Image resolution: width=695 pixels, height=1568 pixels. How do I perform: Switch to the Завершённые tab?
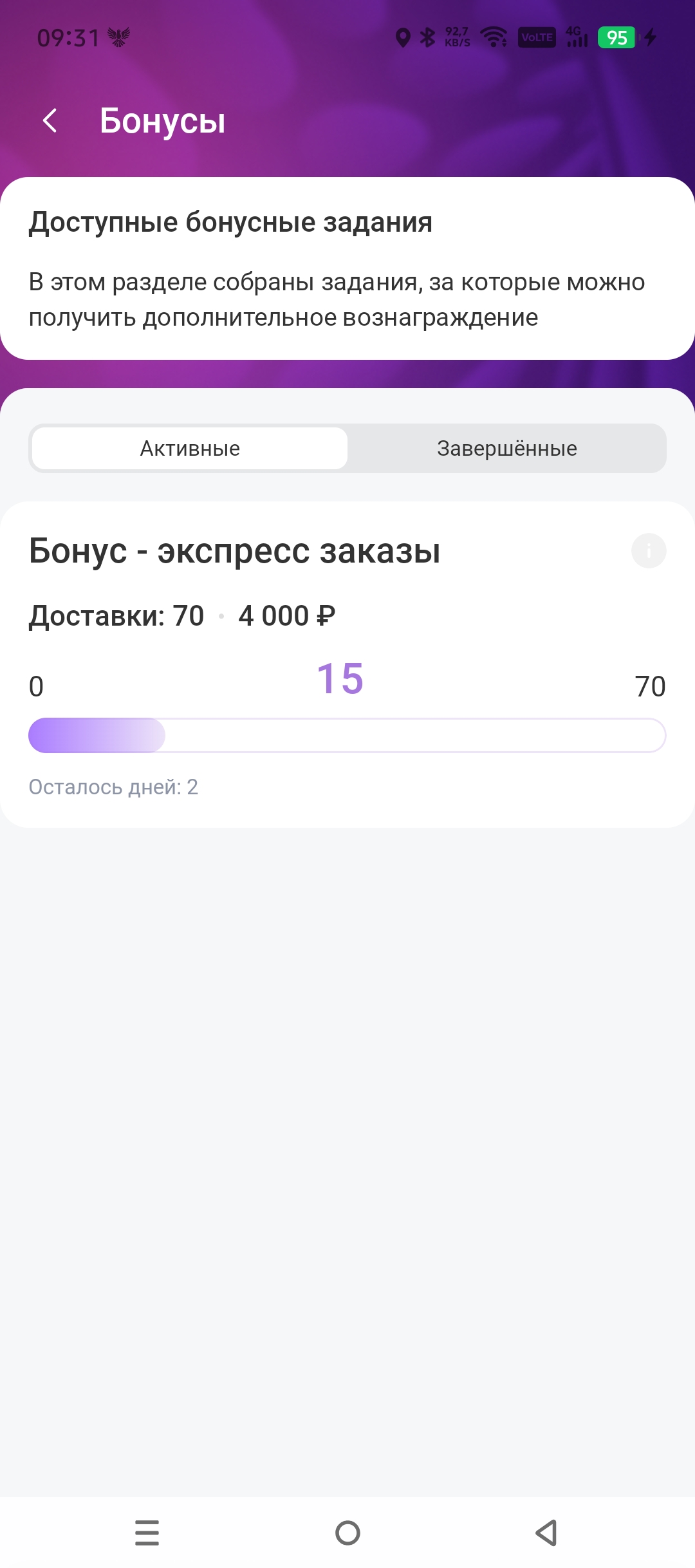click(506, 449)
